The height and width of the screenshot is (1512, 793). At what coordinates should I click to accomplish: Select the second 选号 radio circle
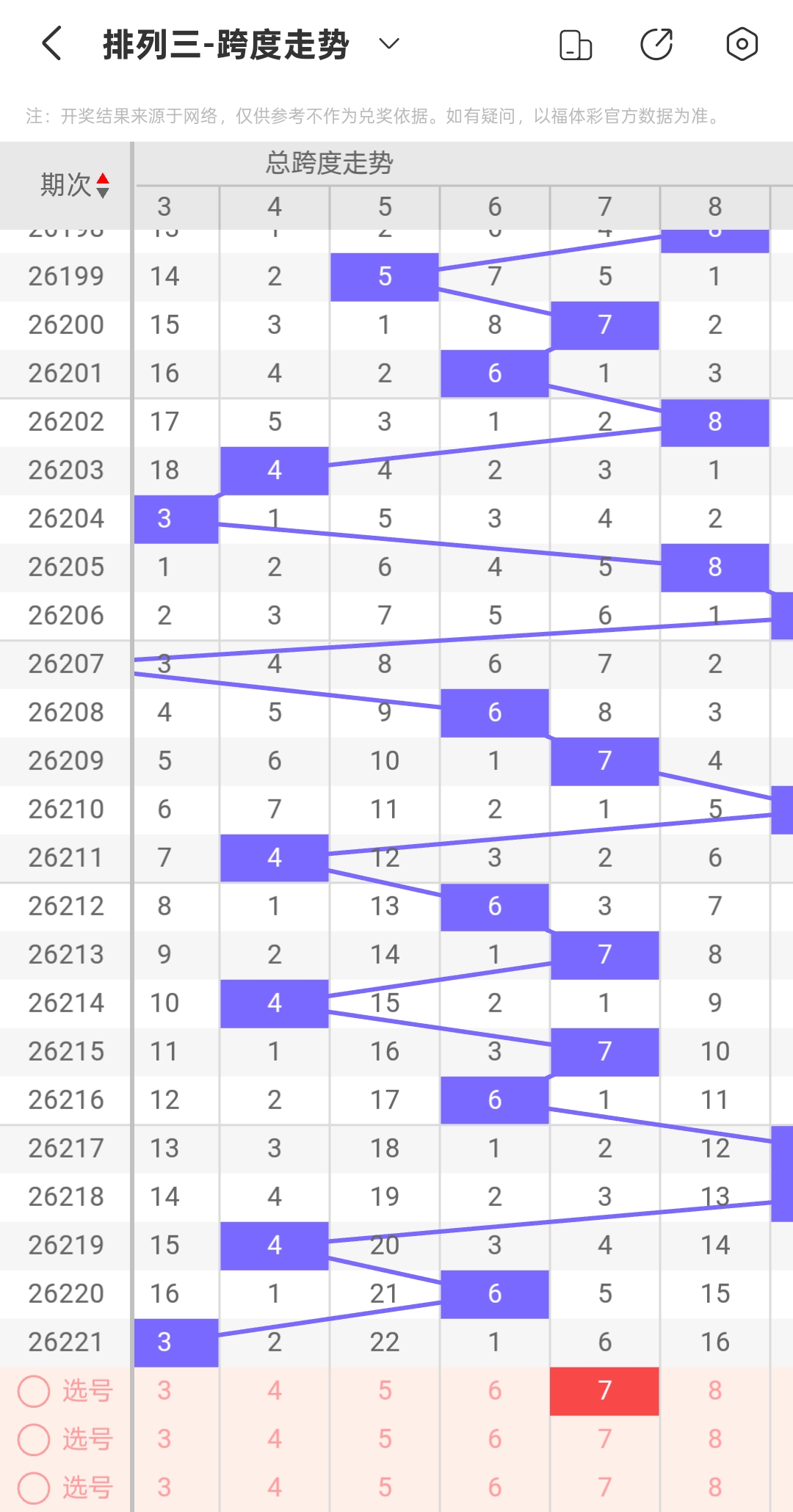(34, 1439)
